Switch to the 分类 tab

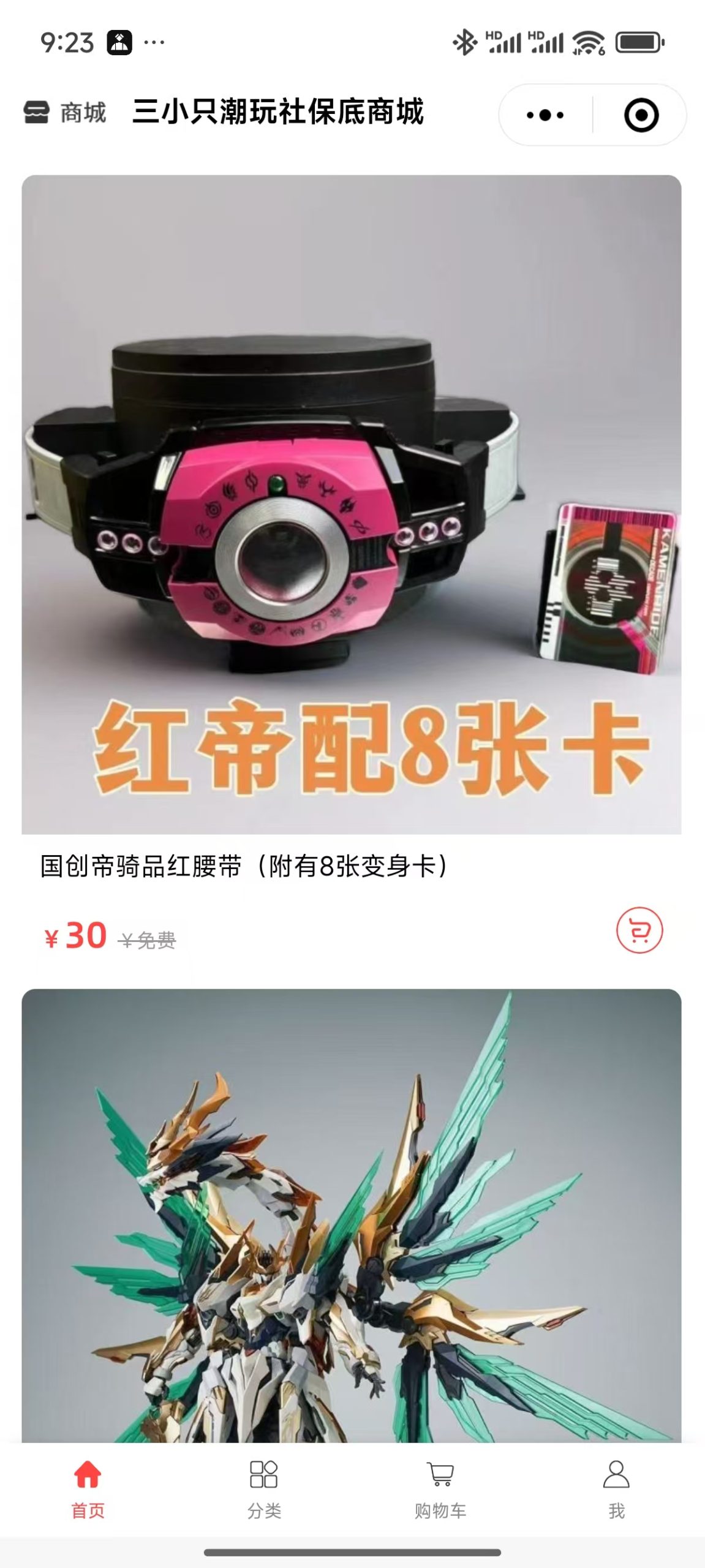(264, 1490)
